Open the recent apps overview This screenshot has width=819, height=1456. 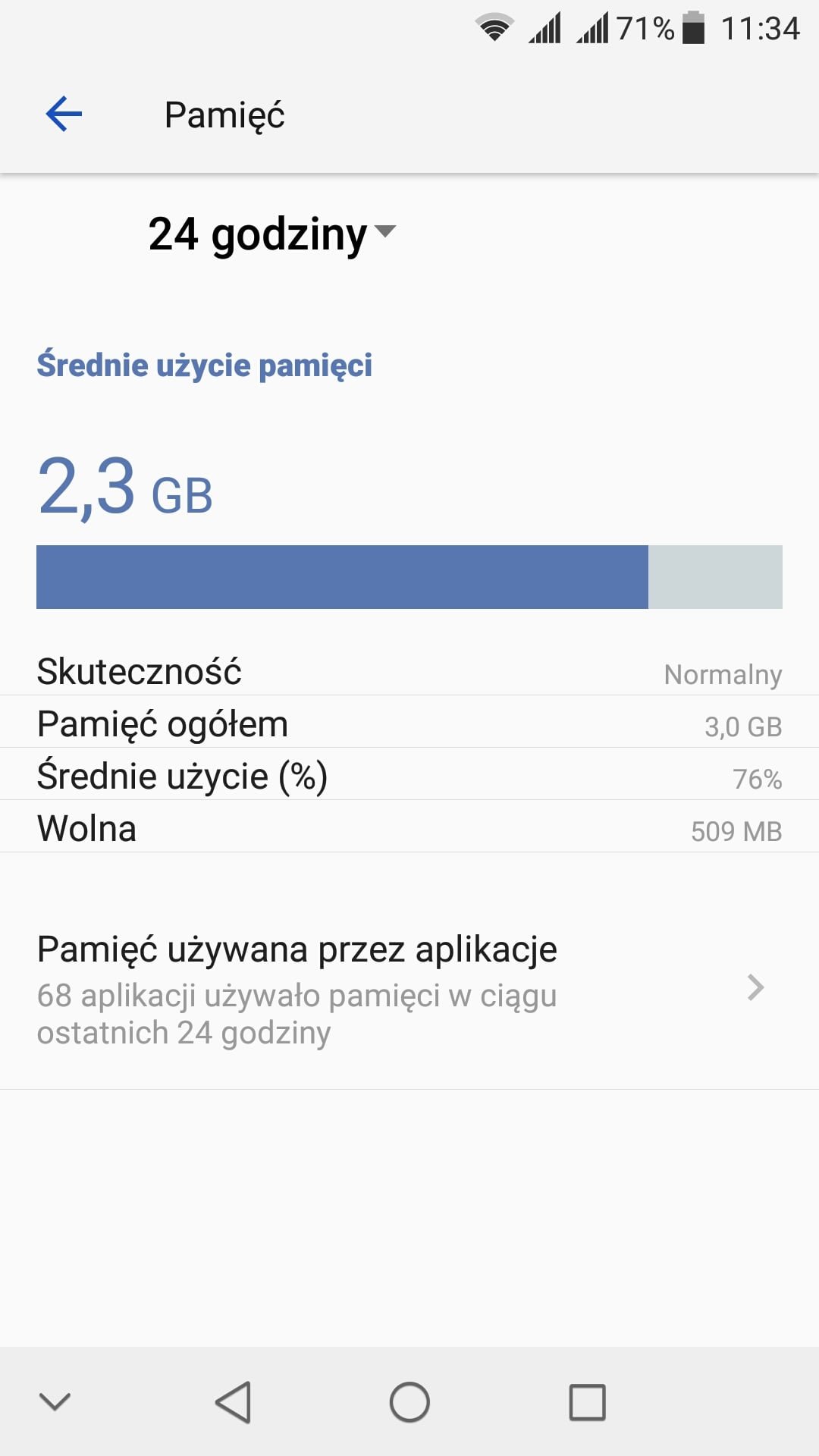click(587, 1402)
